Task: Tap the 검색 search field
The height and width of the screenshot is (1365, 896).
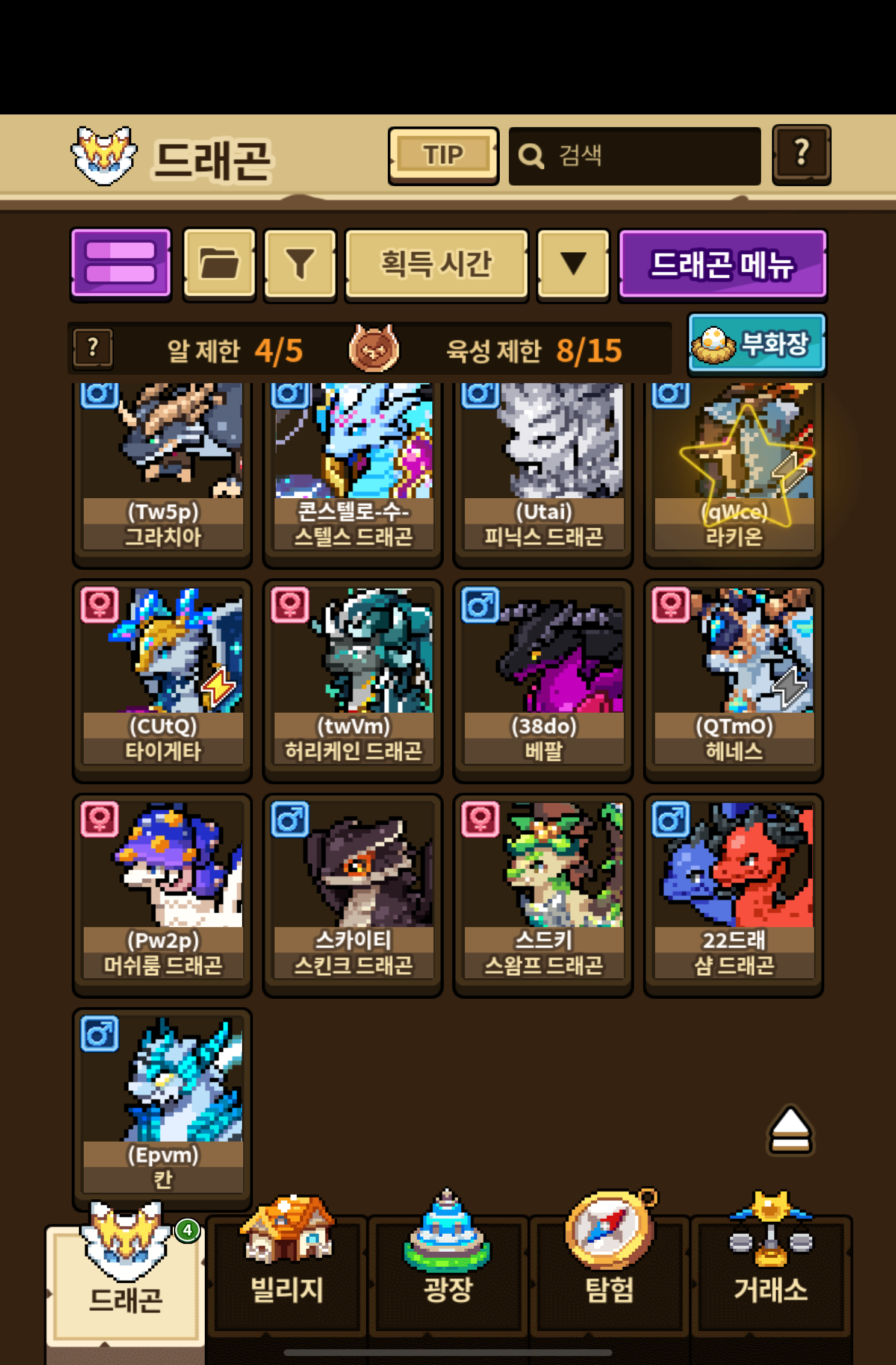Action: pos(635,156)
